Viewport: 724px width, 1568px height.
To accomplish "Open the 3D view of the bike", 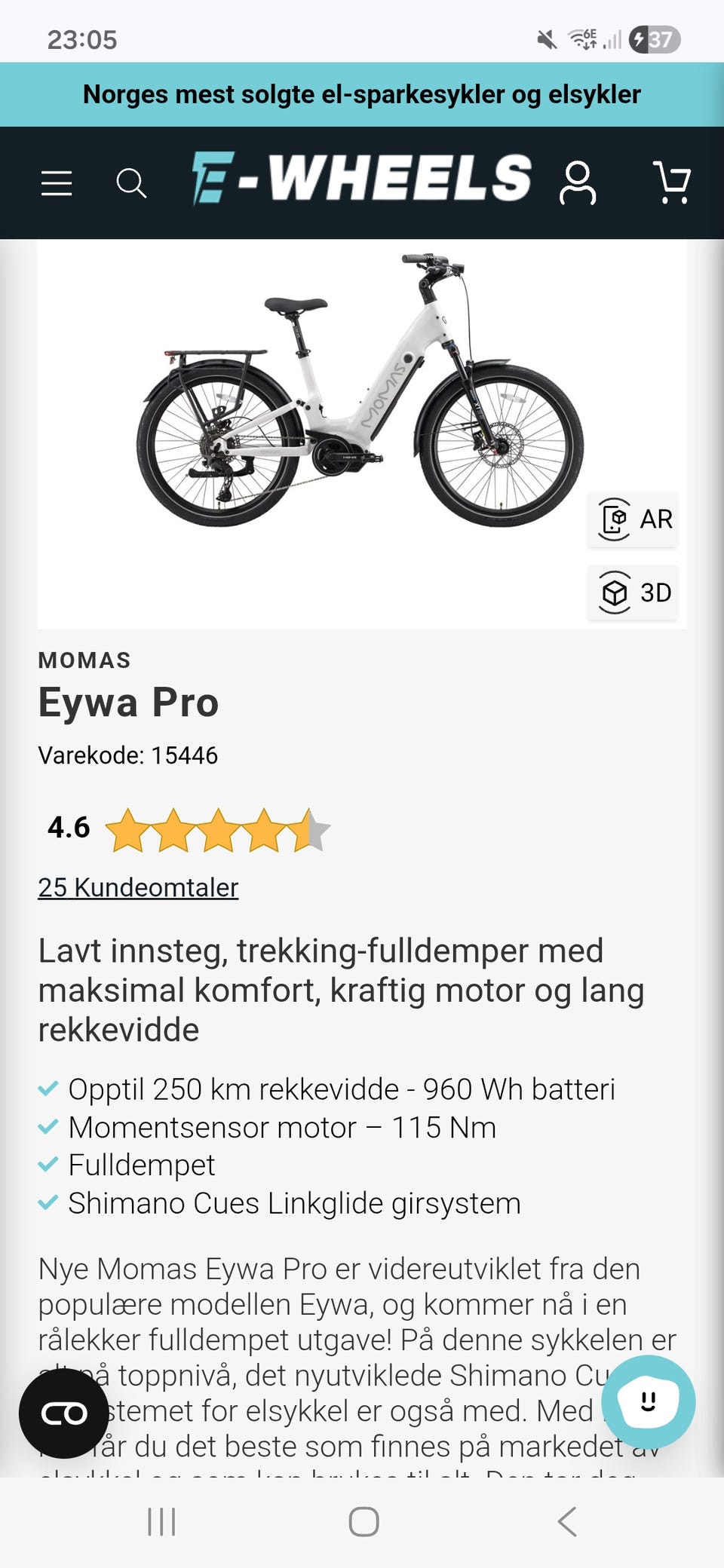I will (x=633, y=593).
